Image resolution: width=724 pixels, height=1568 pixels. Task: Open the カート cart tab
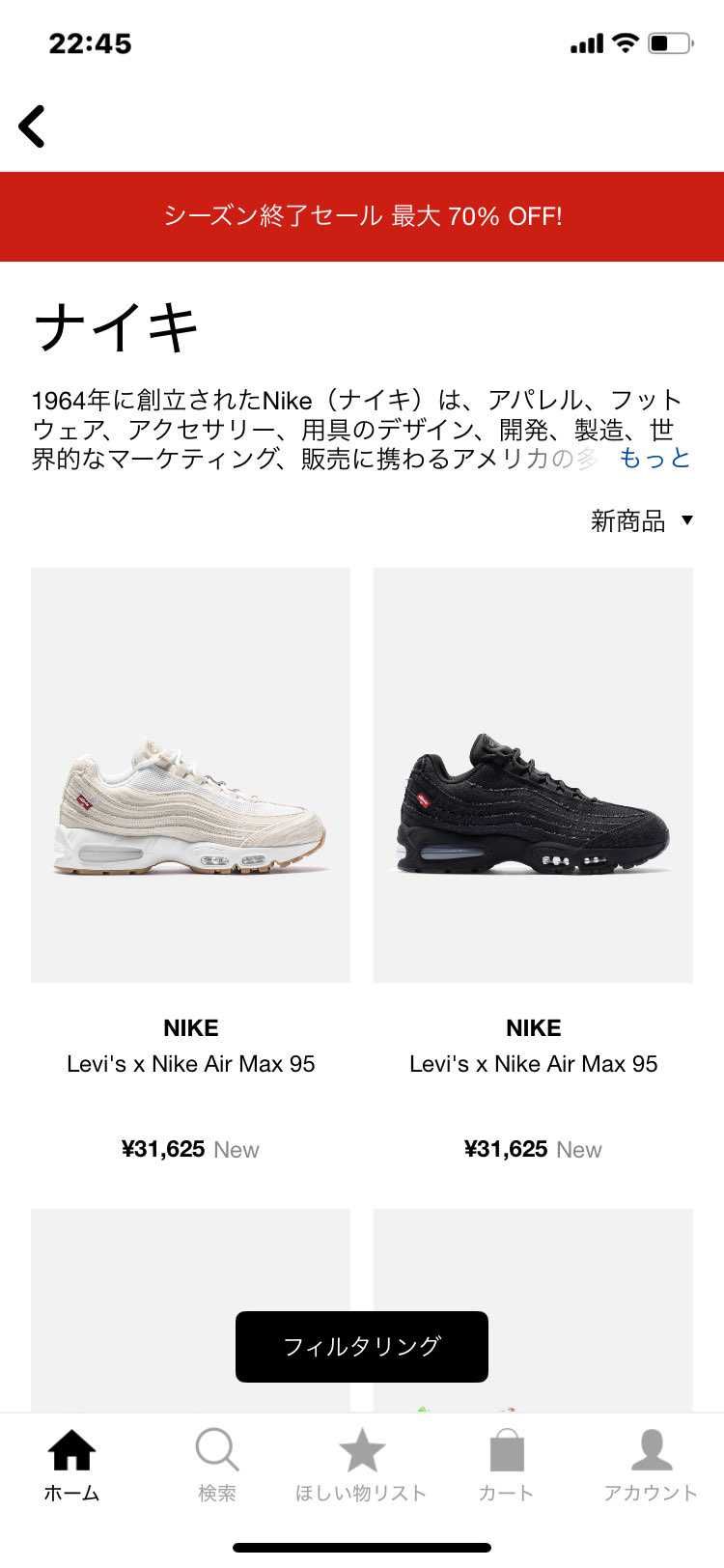[x=507, y=1466]
